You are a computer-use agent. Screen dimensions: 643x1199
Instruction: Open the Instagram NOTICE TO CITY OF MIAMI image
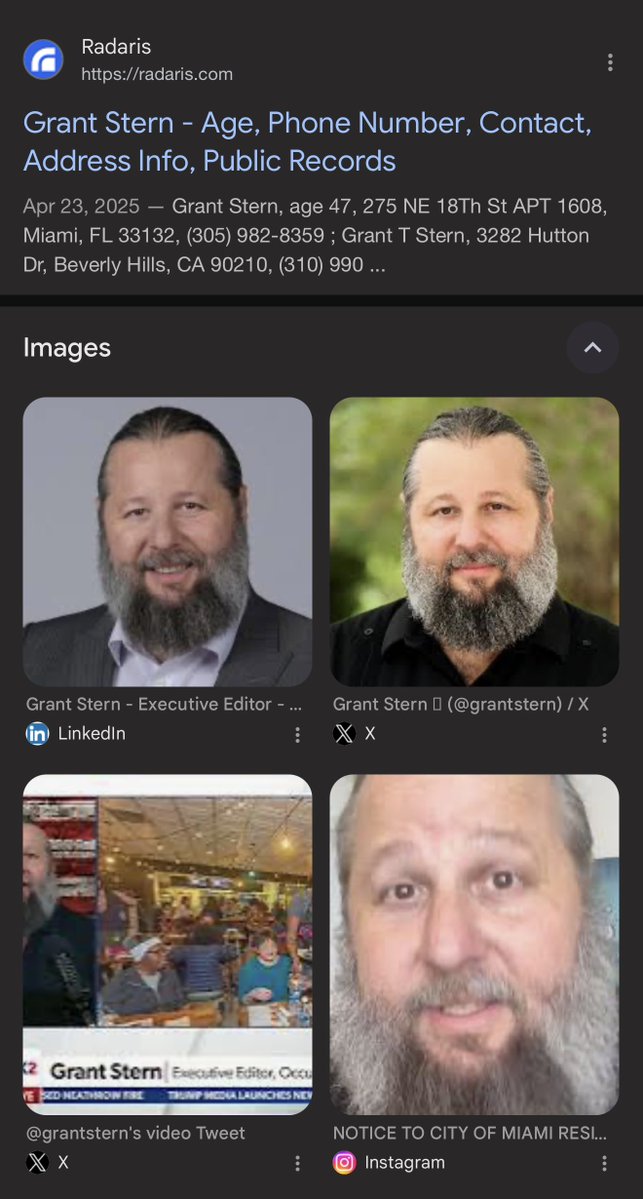tap(474, 943)
